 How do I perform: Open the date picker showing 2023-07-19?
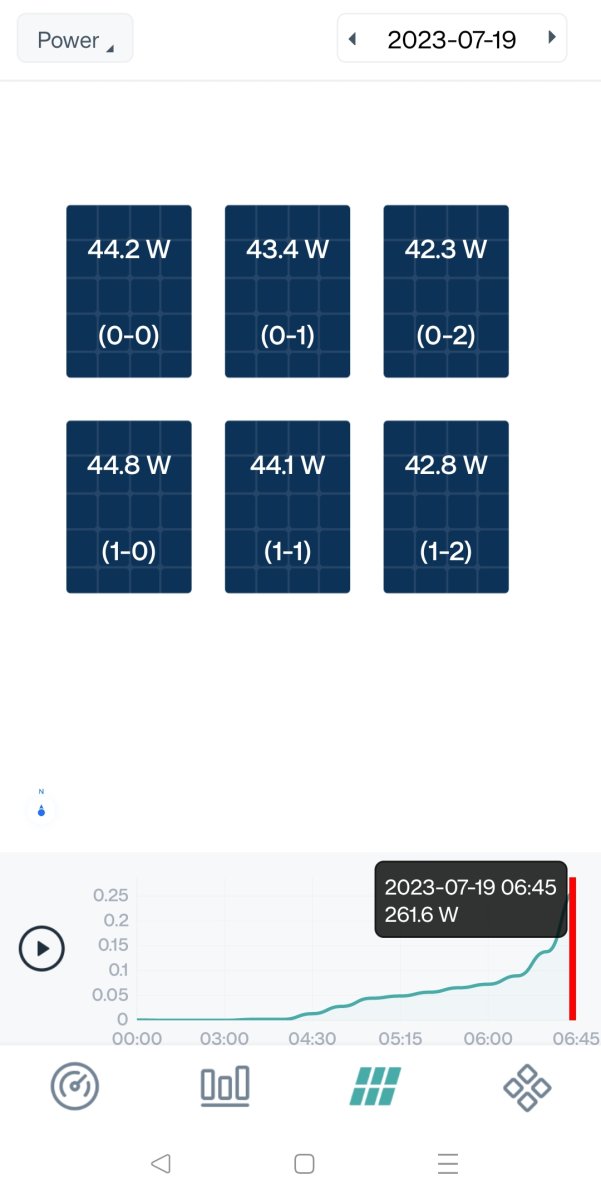pyautogui.click(x=451, y=40)
